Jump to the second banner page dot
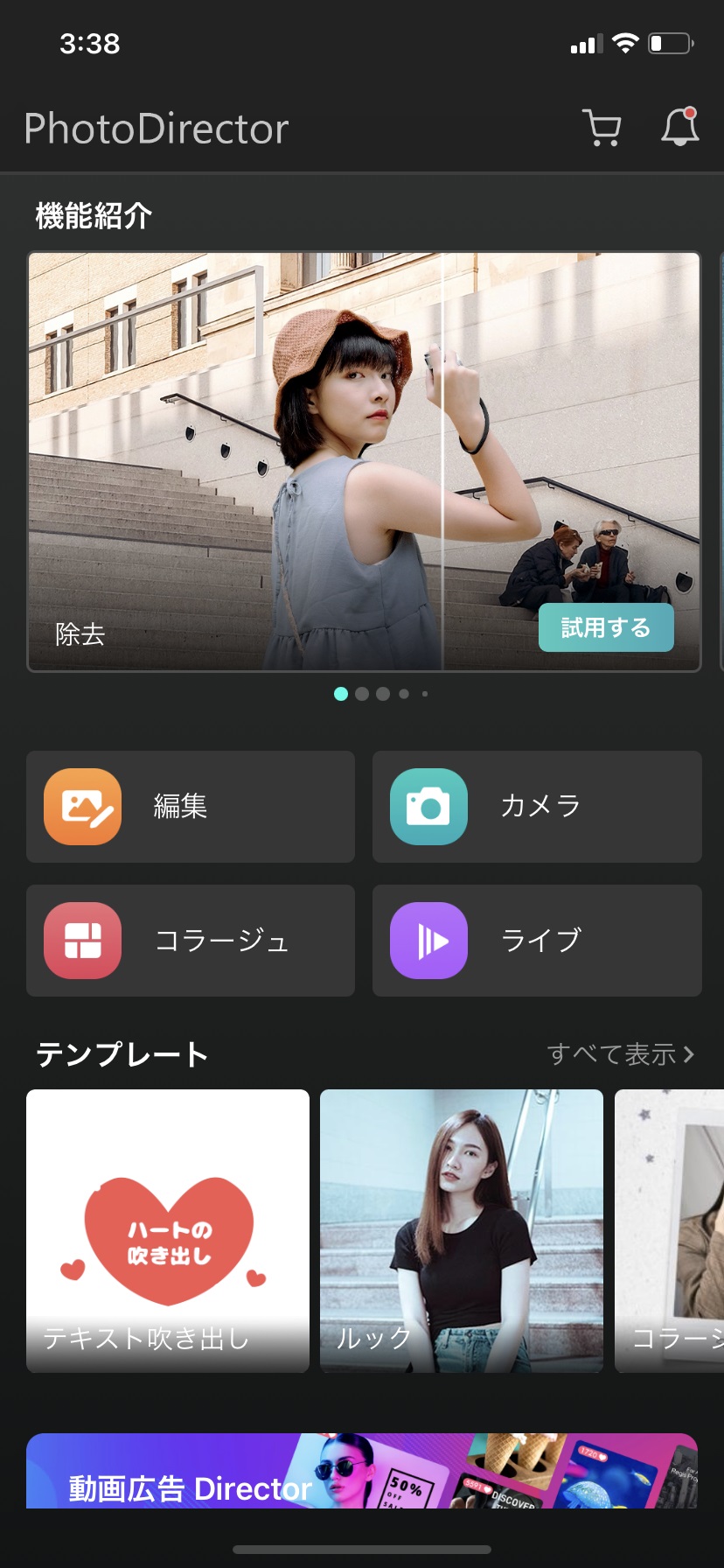The image size is (724, 1568). (362, 694)
